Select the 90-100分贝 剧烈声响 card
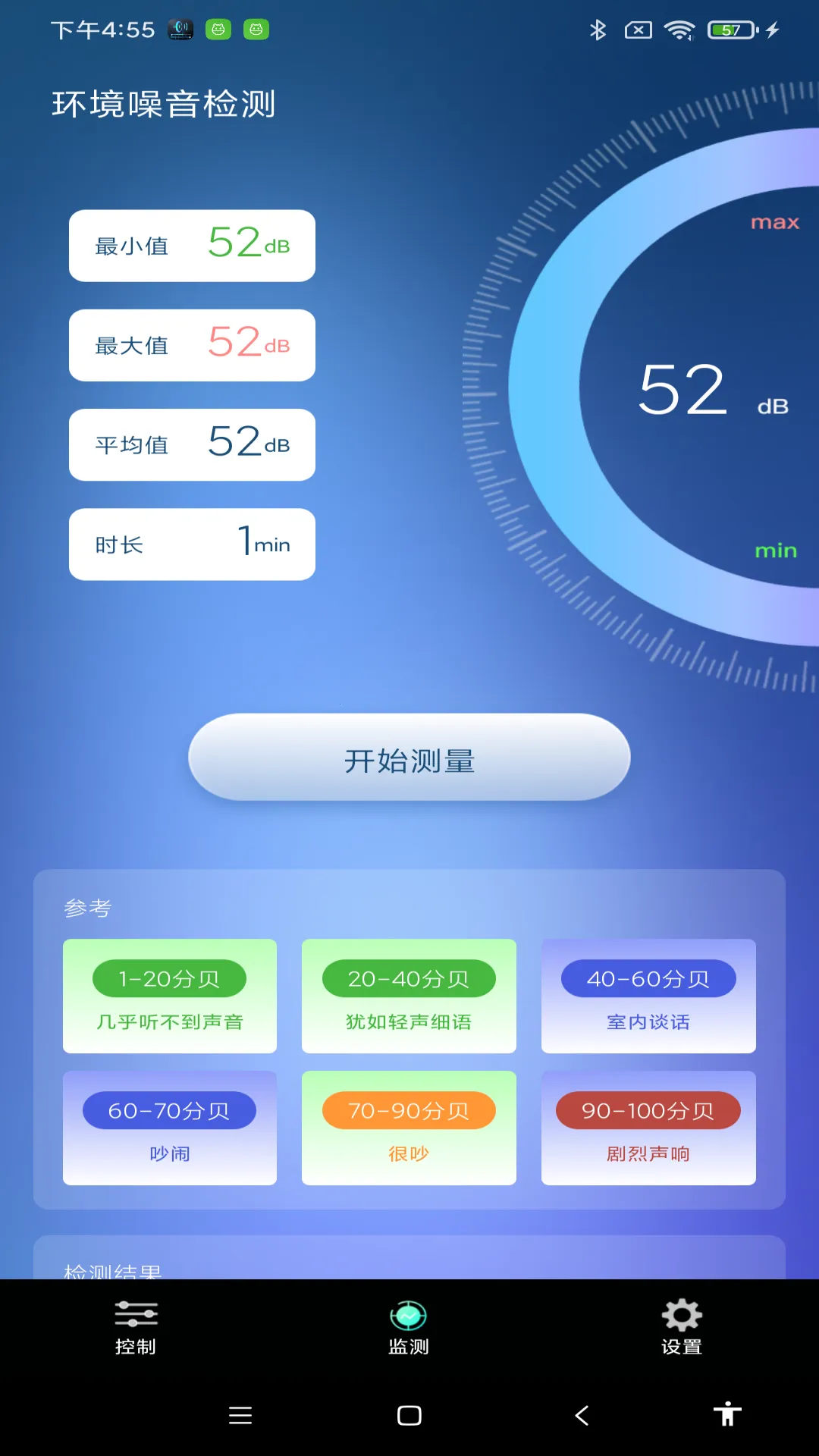Image resolution: width=819 pixels, height=1456 pixels. tap(648, 1128)
